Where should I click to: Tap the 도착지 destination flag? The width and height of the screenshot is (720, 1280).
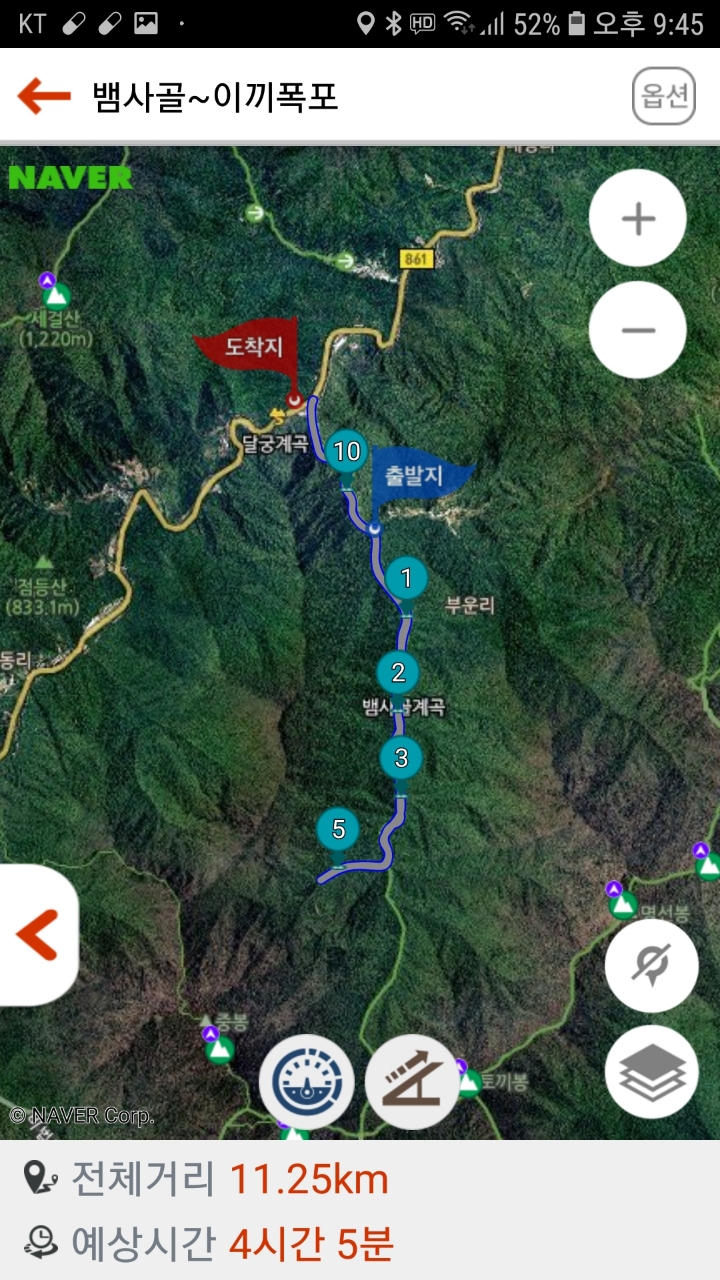pos(252,348)
